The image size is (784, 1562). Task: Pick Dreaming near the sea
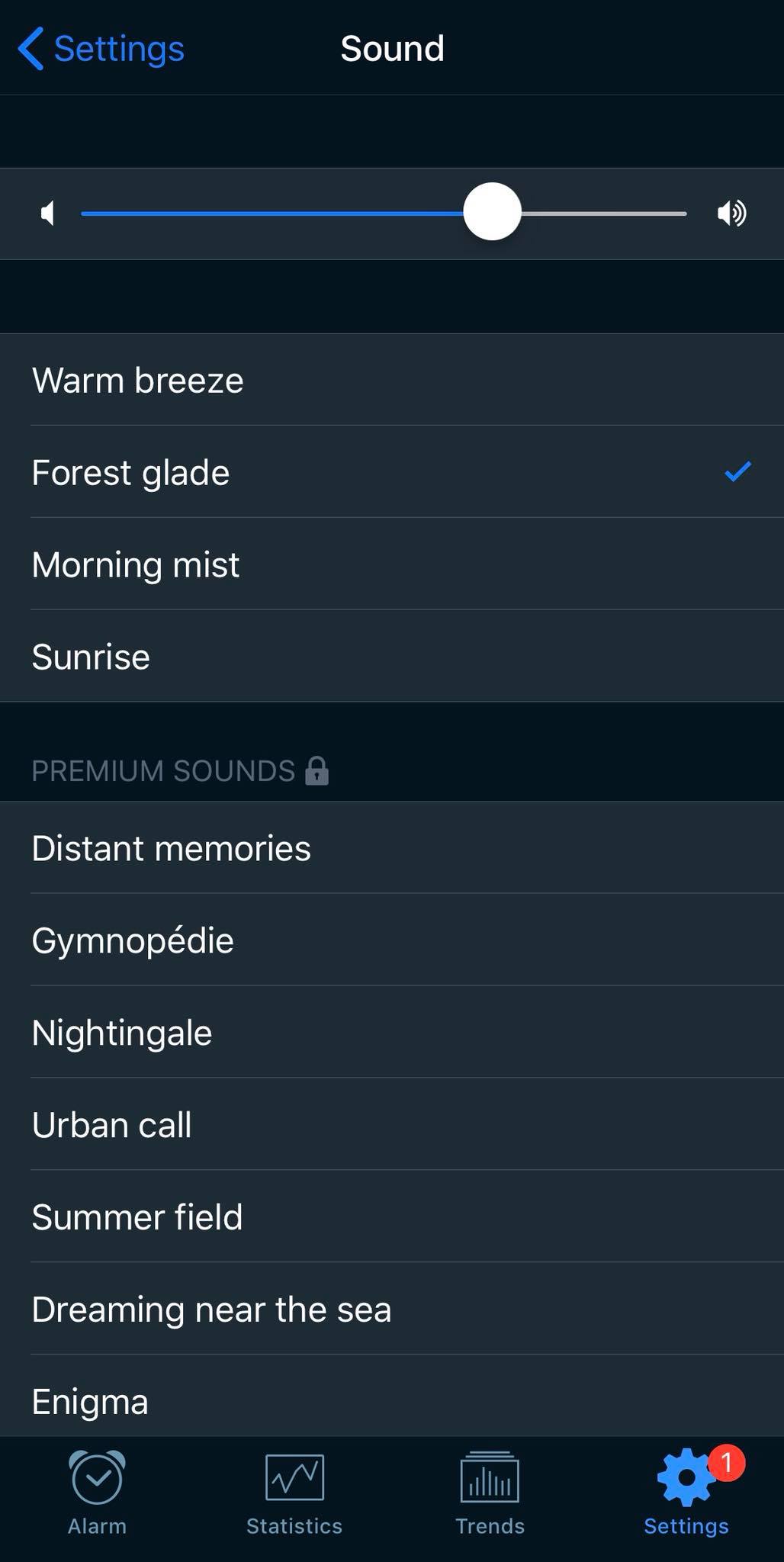392,1310
